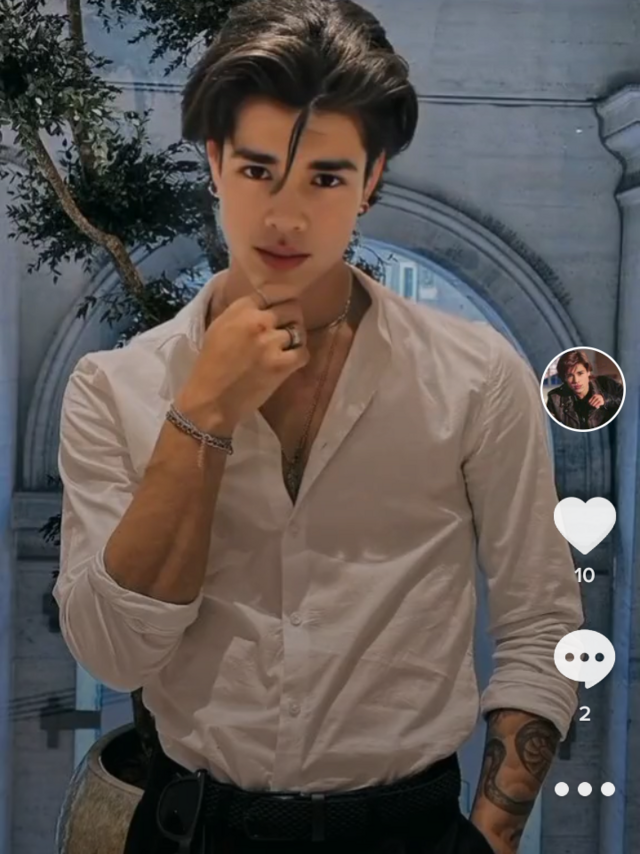Like this video with the heart
The width and height of the screenshot is (640, 854).
(584, 525)
